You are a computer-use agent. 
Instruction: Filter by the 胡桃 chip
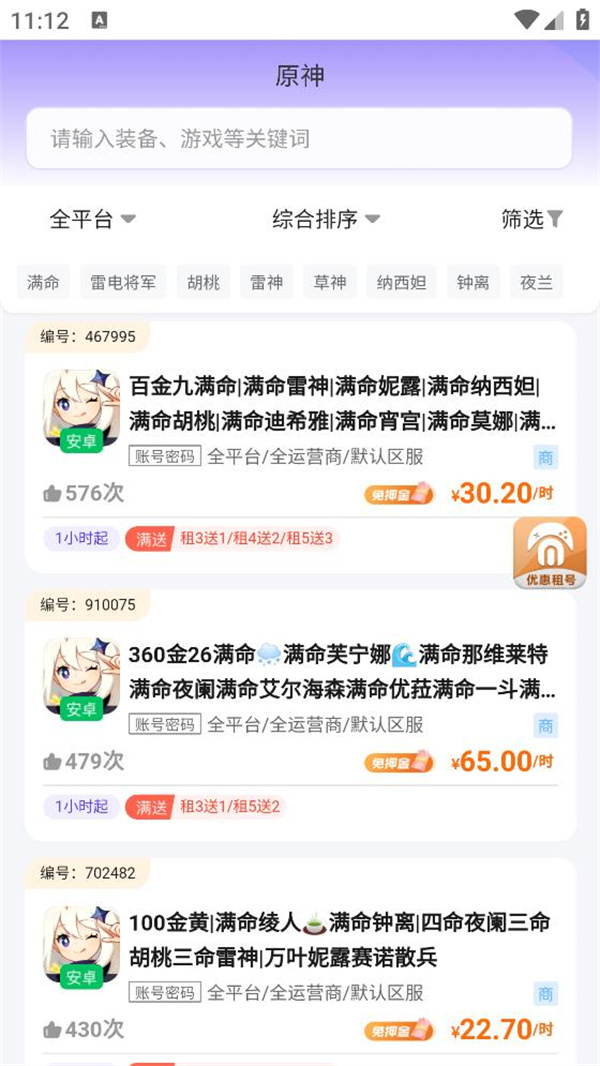click(x=203, y=282)
